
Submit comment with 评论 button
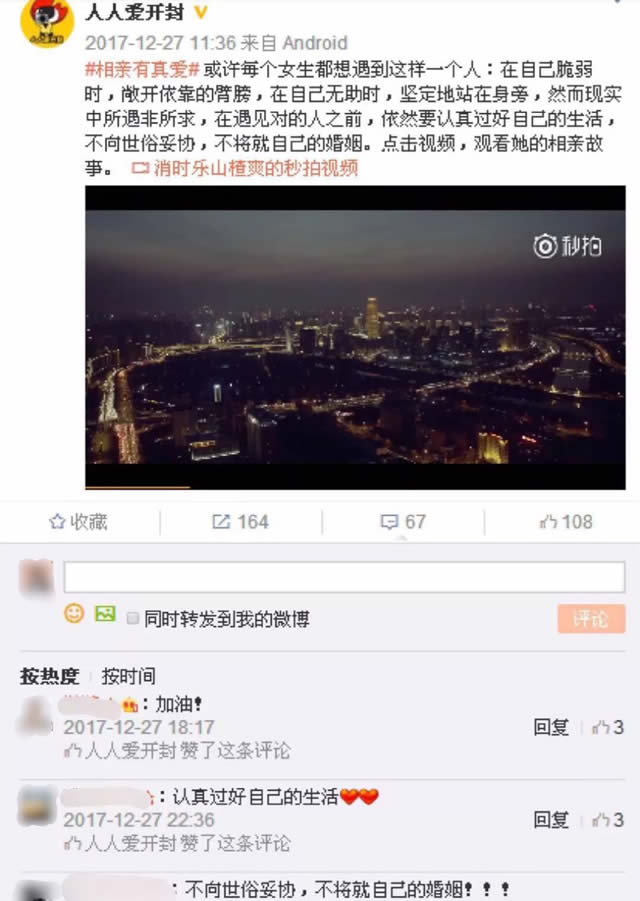tap(591, 619)
